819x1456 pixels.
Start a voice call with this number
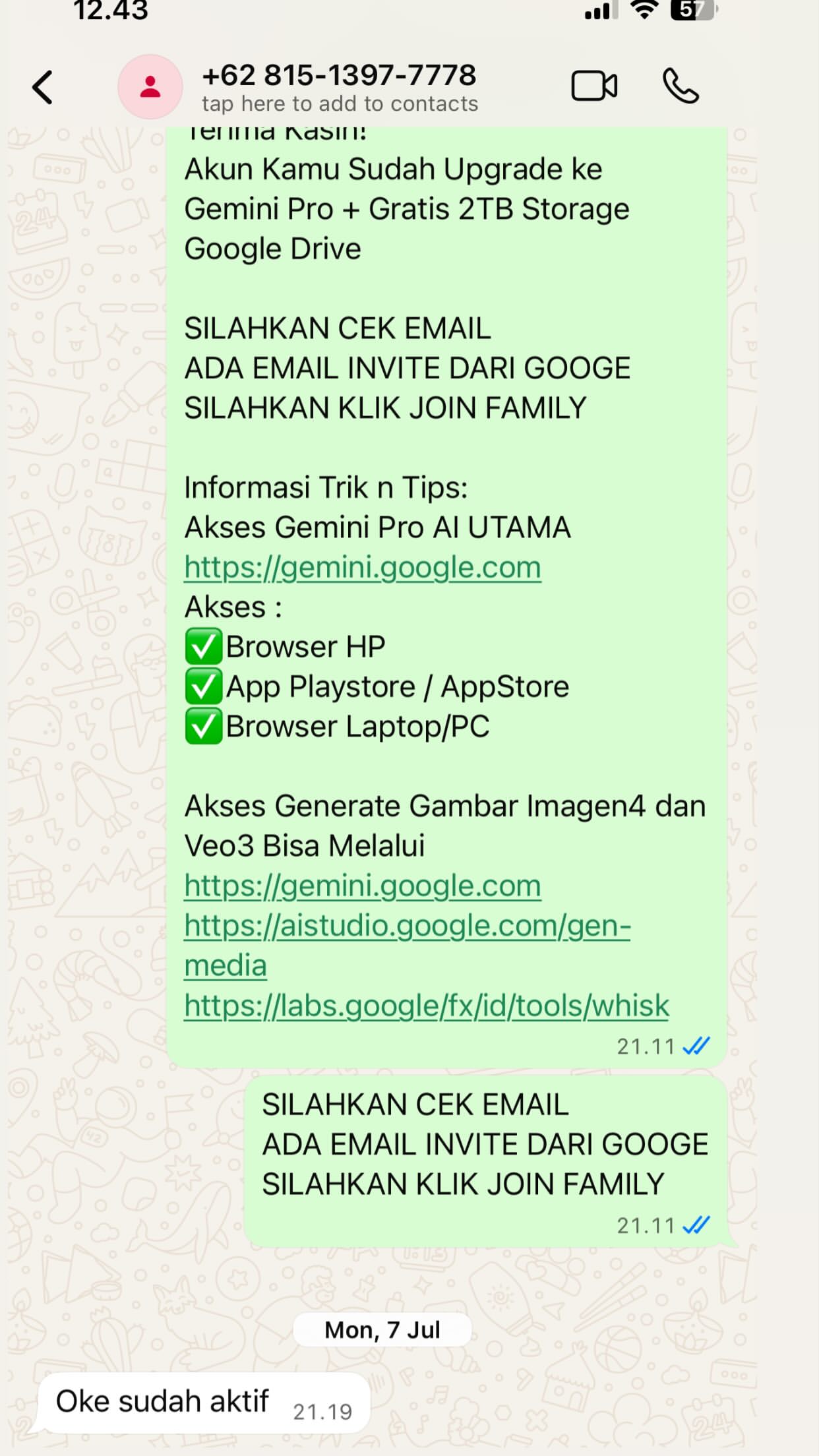(681, 86)
